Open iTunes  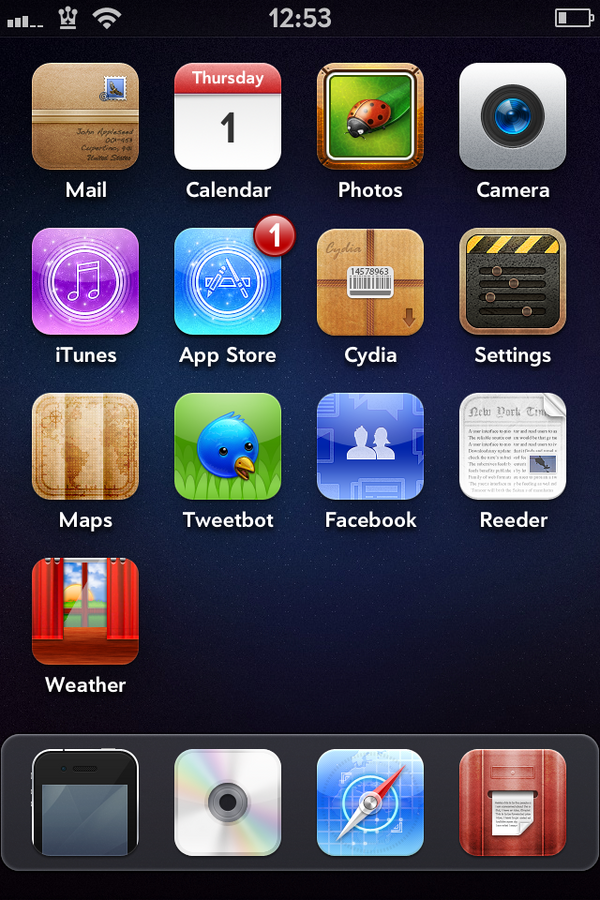click(x=85, y=281)
